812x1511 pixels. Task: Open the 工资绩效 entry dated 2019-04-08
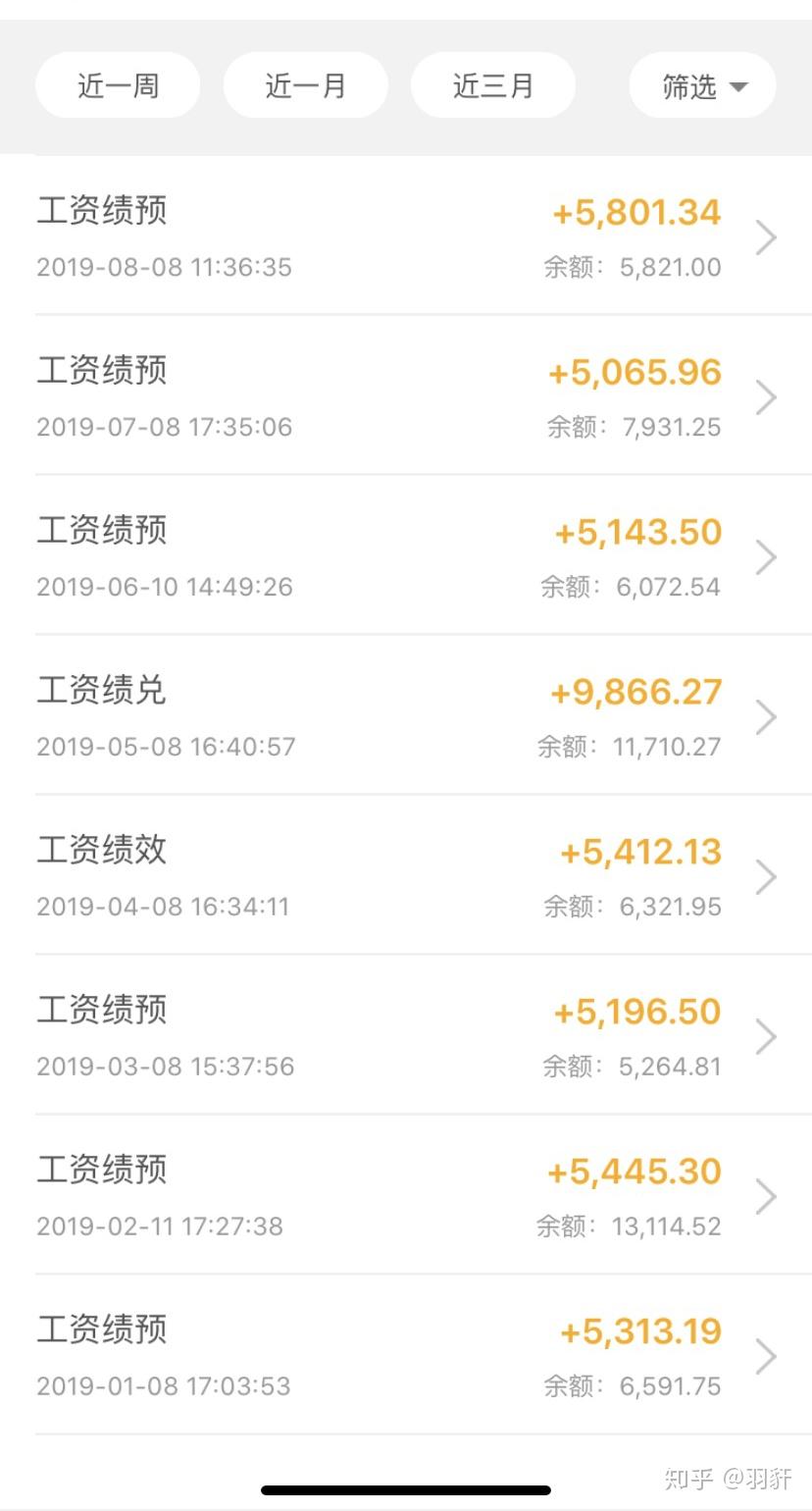[406, 876]
